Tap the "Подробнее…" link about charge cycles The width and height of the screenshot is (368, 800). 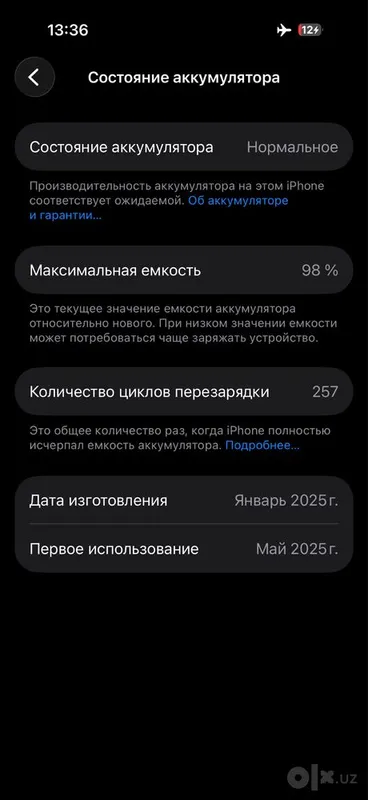click(x=262, y=445)
